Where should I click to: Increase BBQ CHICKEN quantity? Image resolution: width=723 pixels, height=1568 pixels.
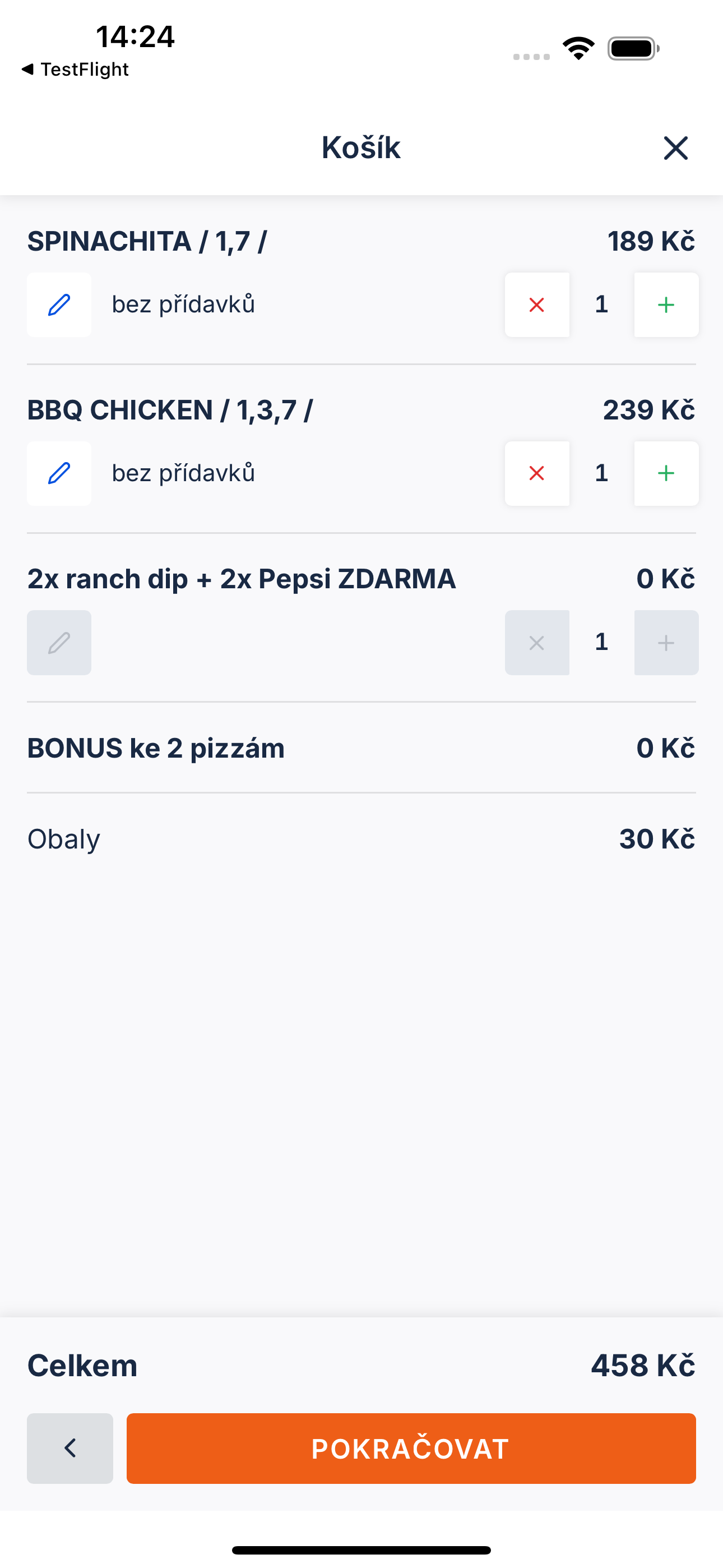coord(666,473)
